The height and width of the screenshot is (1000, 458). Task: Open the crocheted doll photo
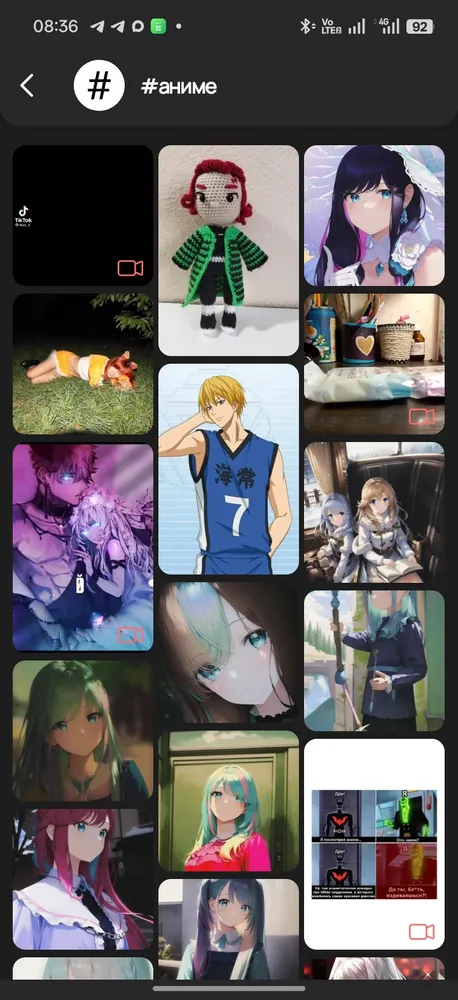tap(228, 251)
